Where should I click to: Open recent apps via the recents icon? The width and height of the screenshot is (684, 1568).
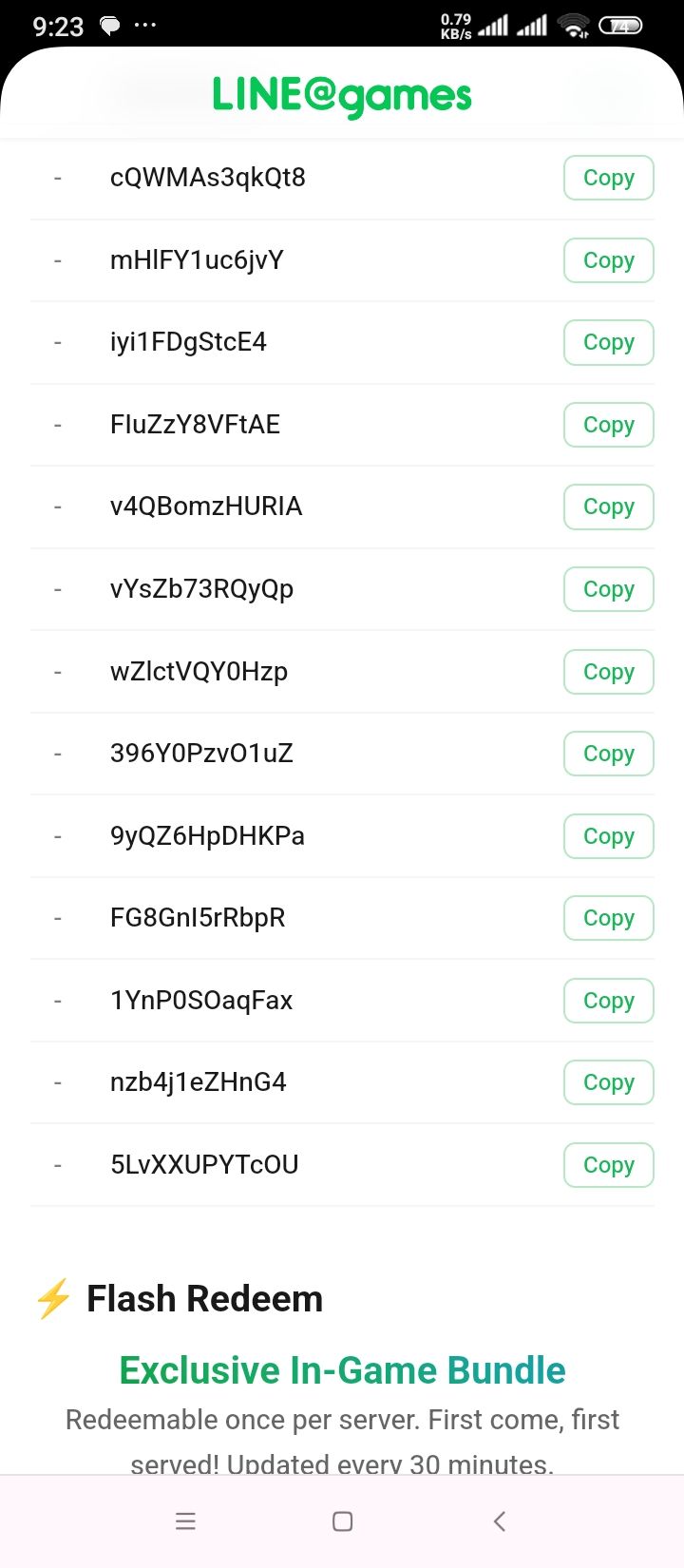click(x=186, y=1520)
